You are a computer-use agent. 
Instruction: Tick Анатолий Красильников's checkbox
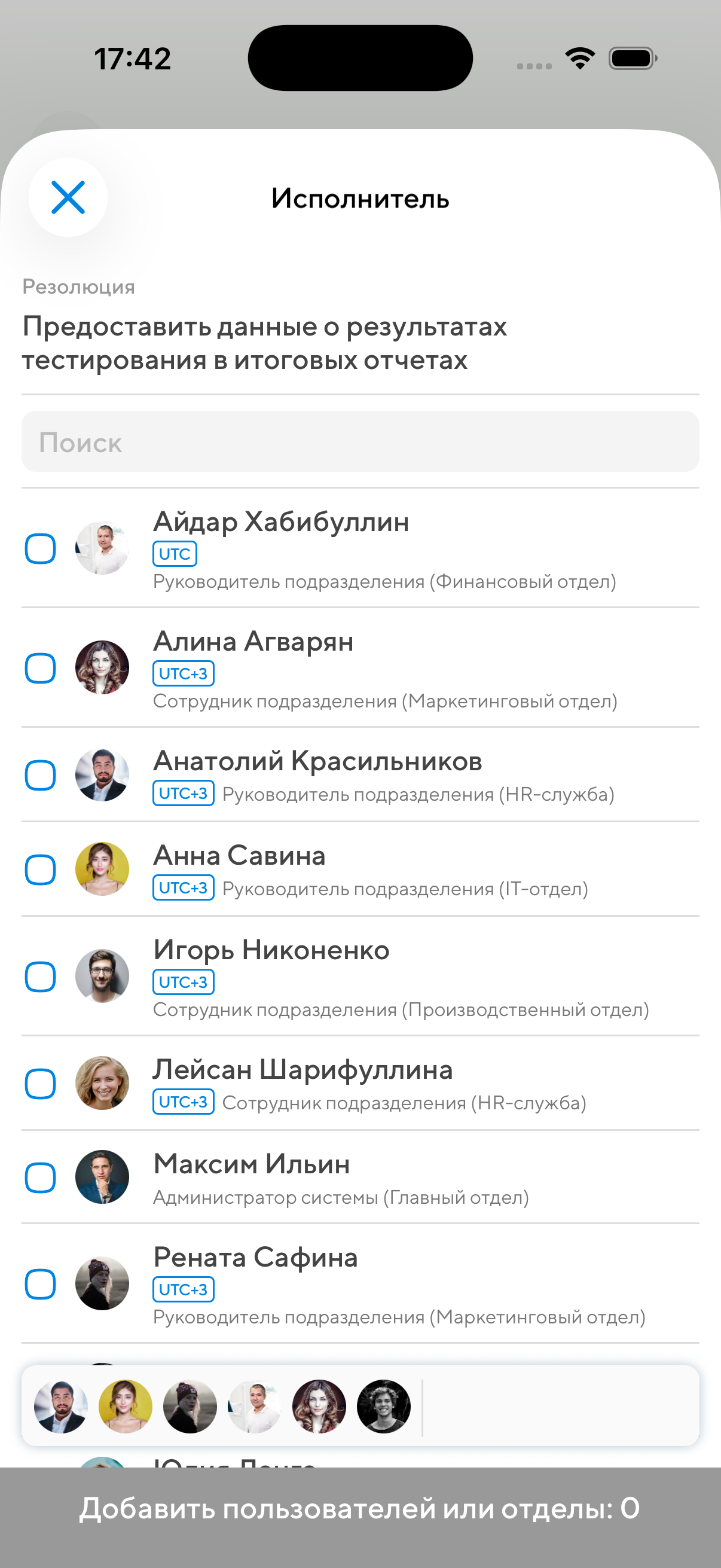[x=40, y=775]
